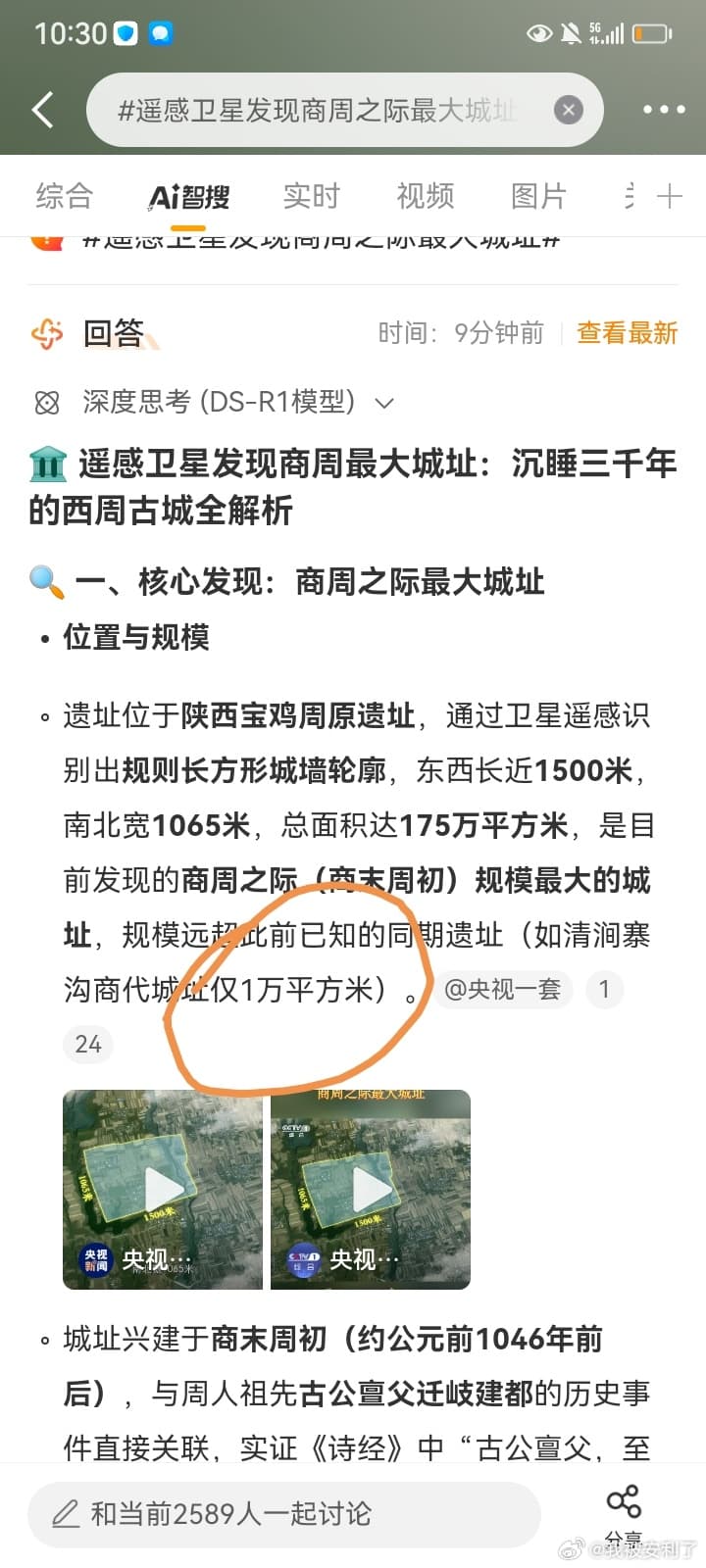Play the 央视新闻 video thumbnail
Image resolution: width=706 pixels, height=1568 pixels.
pos(163,1189)
